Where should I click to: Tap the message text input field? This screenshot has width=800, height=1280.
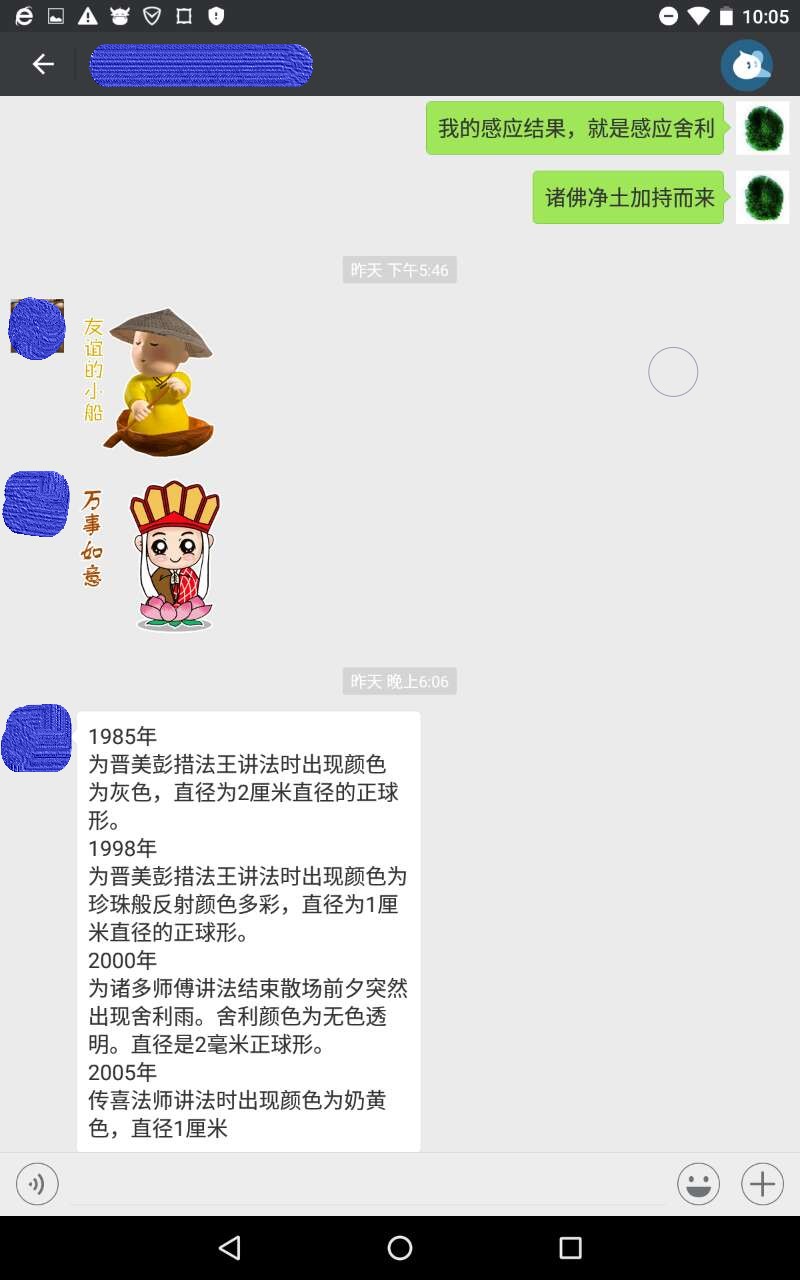coord(367,1185)
